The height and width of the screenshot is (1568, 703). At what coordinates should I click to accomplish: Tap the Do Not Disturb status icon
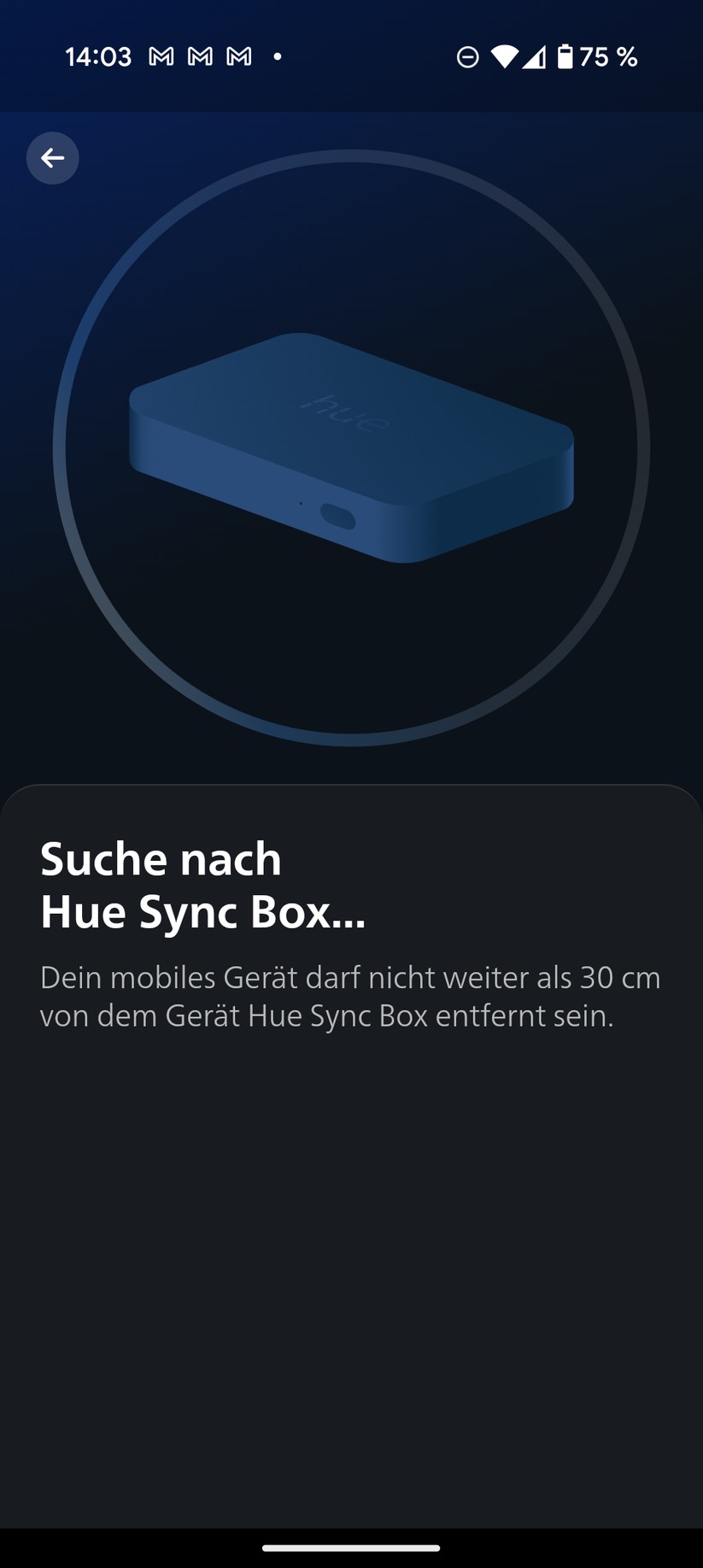(466, 56)
